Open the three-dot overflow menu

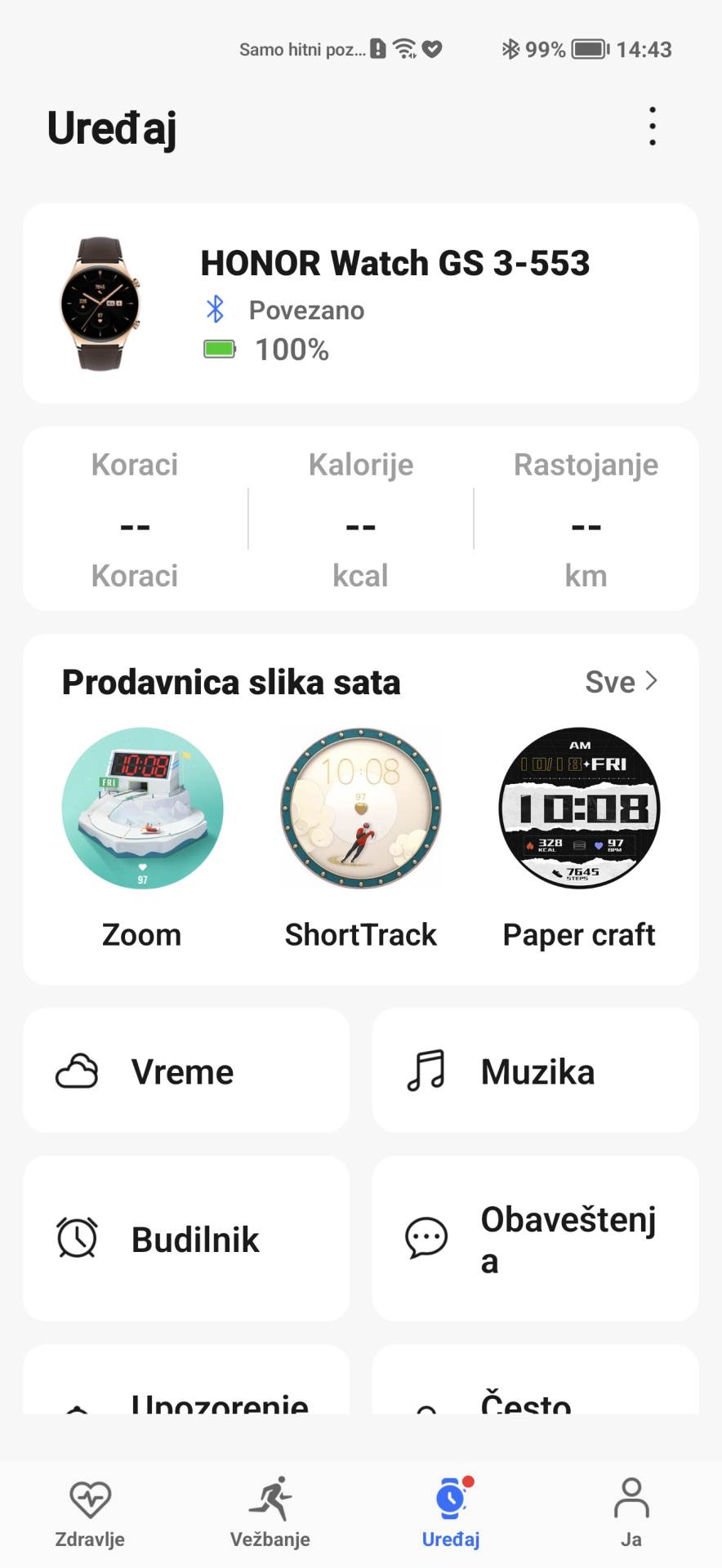652,126
